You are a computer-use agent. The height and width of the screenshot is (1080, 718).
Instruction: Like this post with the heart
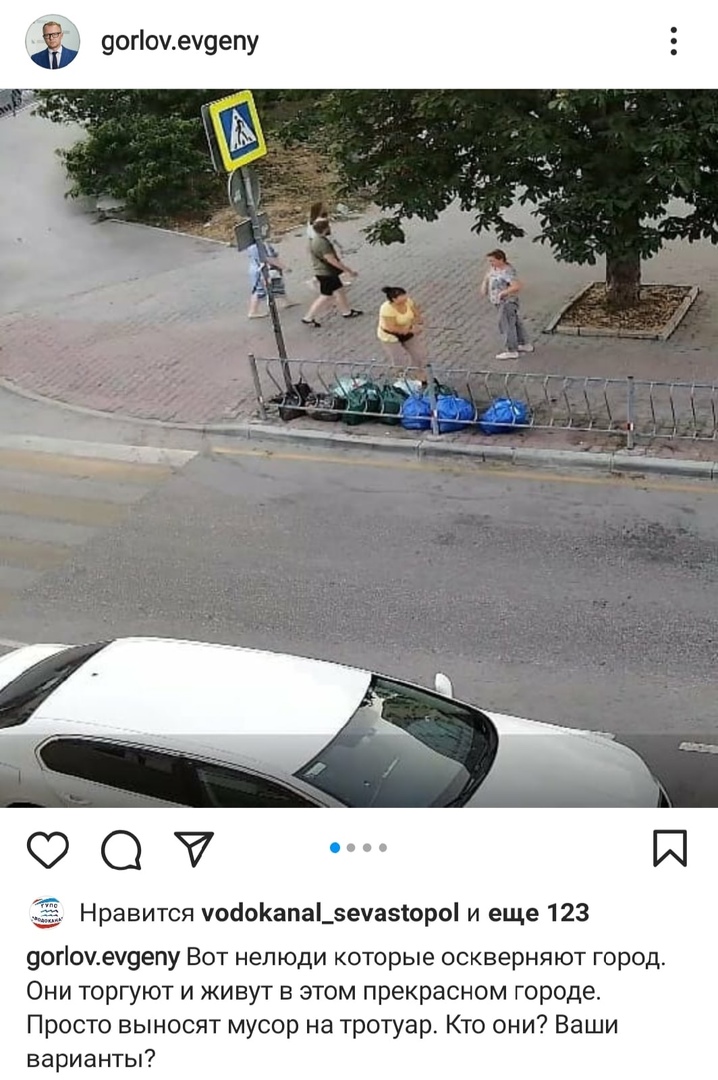47,849
